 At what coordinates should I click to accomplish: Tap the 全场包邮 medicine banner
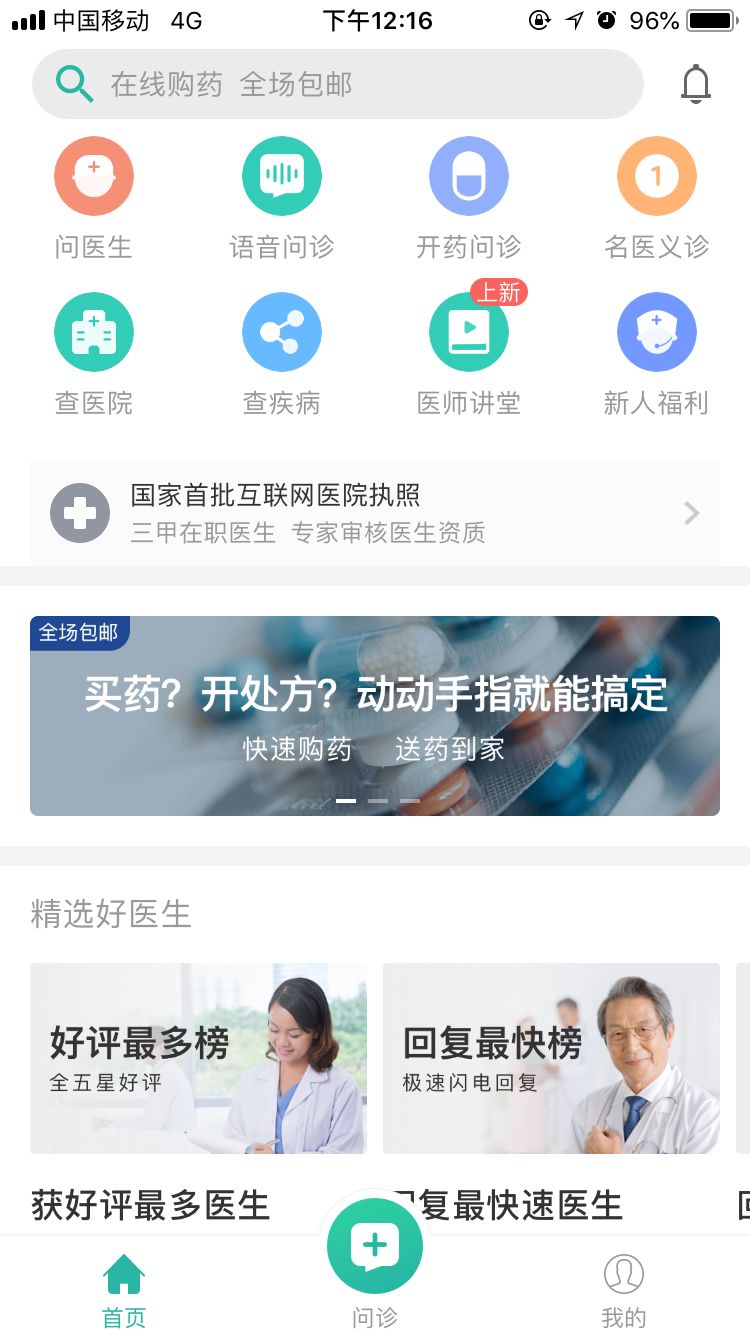[375, 716]
